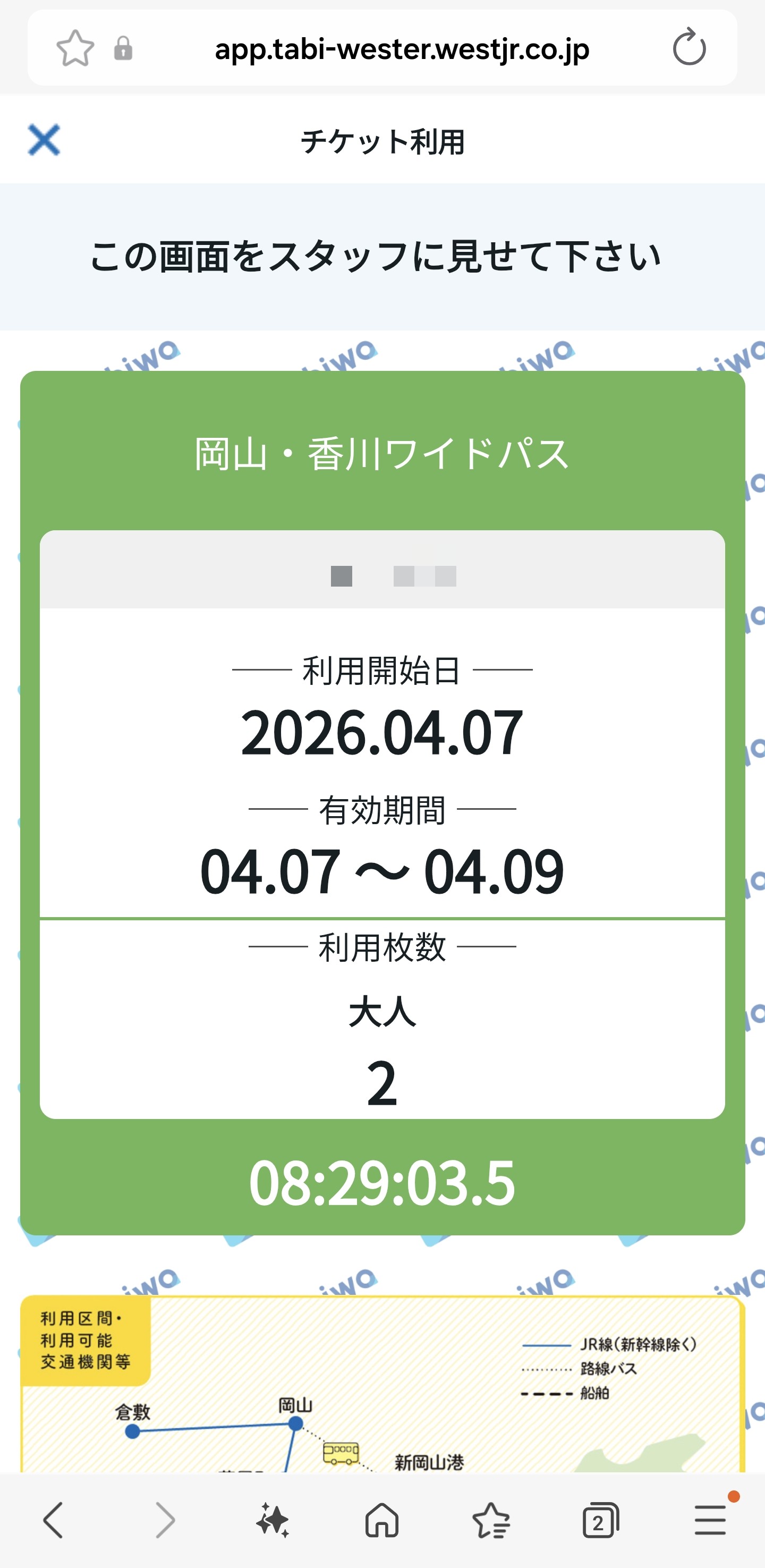Open the saved bookmarks list
Screen dimensions: 765x1568
(x=491, y=1520)
